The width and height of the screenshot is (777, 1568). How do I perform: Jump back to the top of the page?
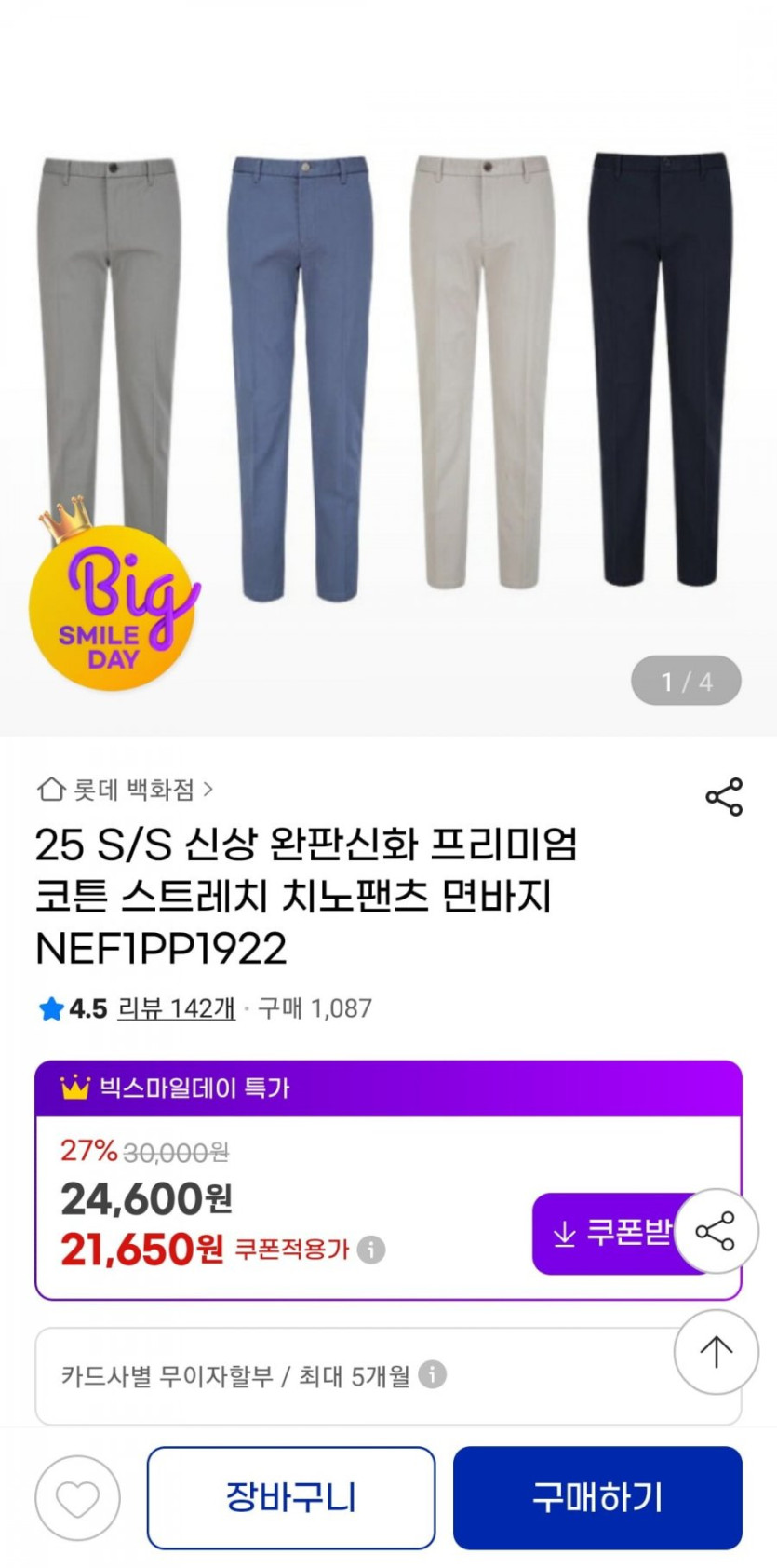coord(716,1352)
